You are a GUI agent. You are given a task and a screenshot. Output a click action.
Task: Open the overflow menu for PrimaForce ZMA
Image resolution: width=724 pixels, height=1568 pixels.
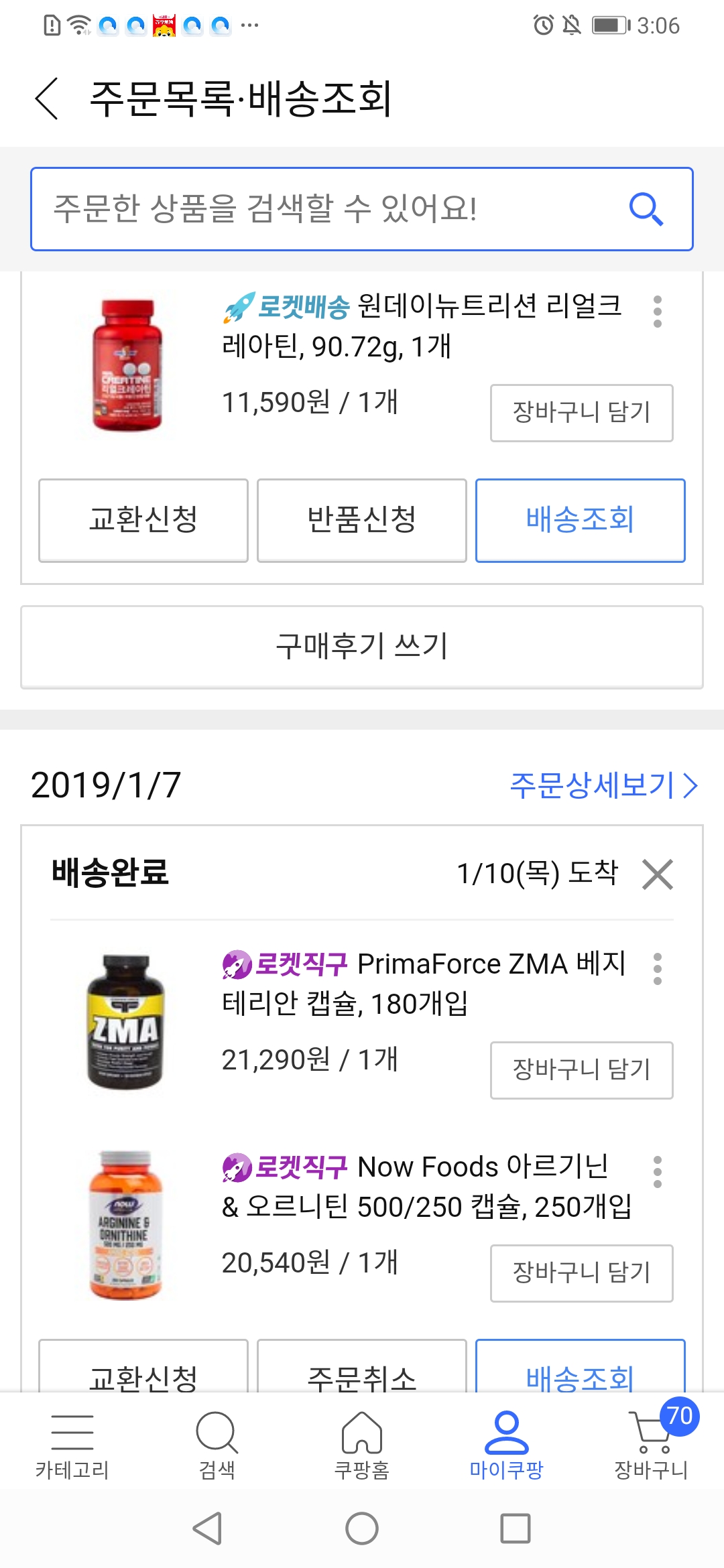(658, 969)
